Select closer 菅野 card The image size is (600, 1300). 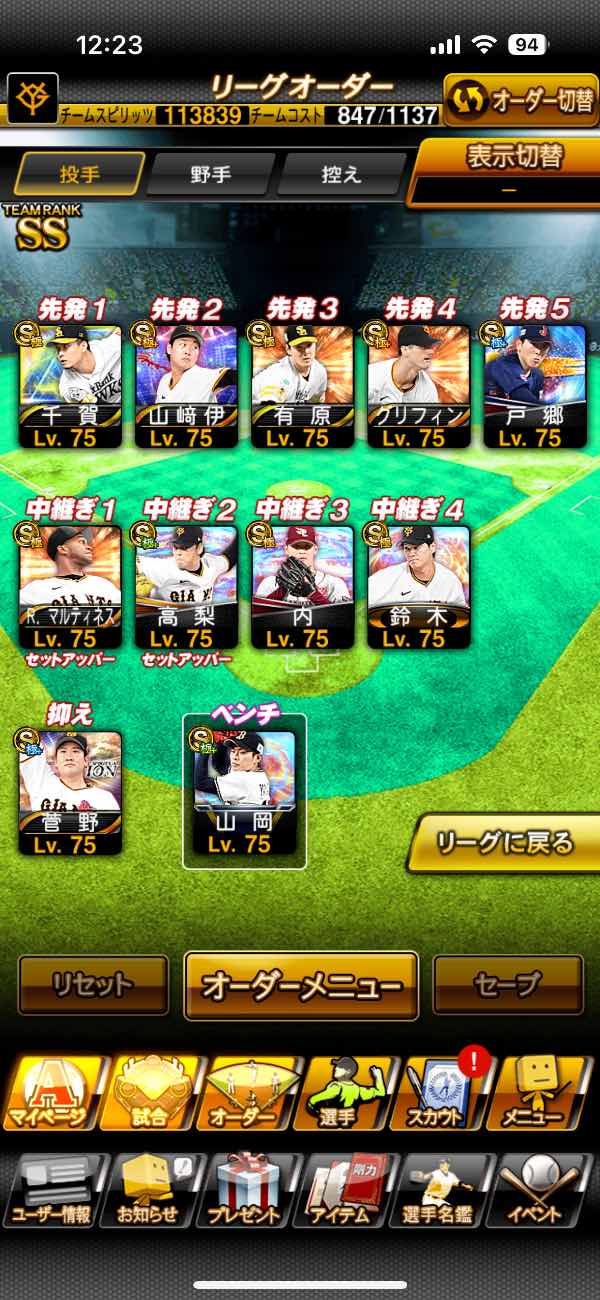(x=69, y=792)
